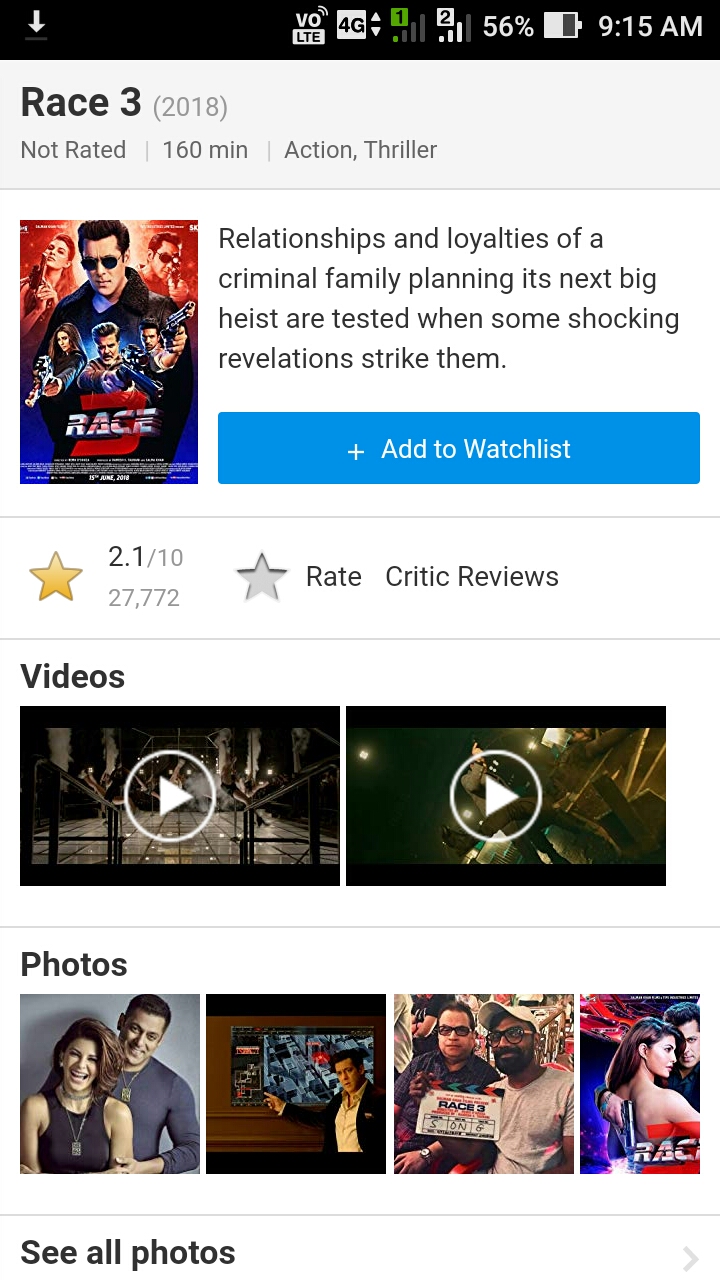This screenshot has width=720, height=1280.
Task: See all photos
Action: pyautogui.click(x=360, y=1253)
